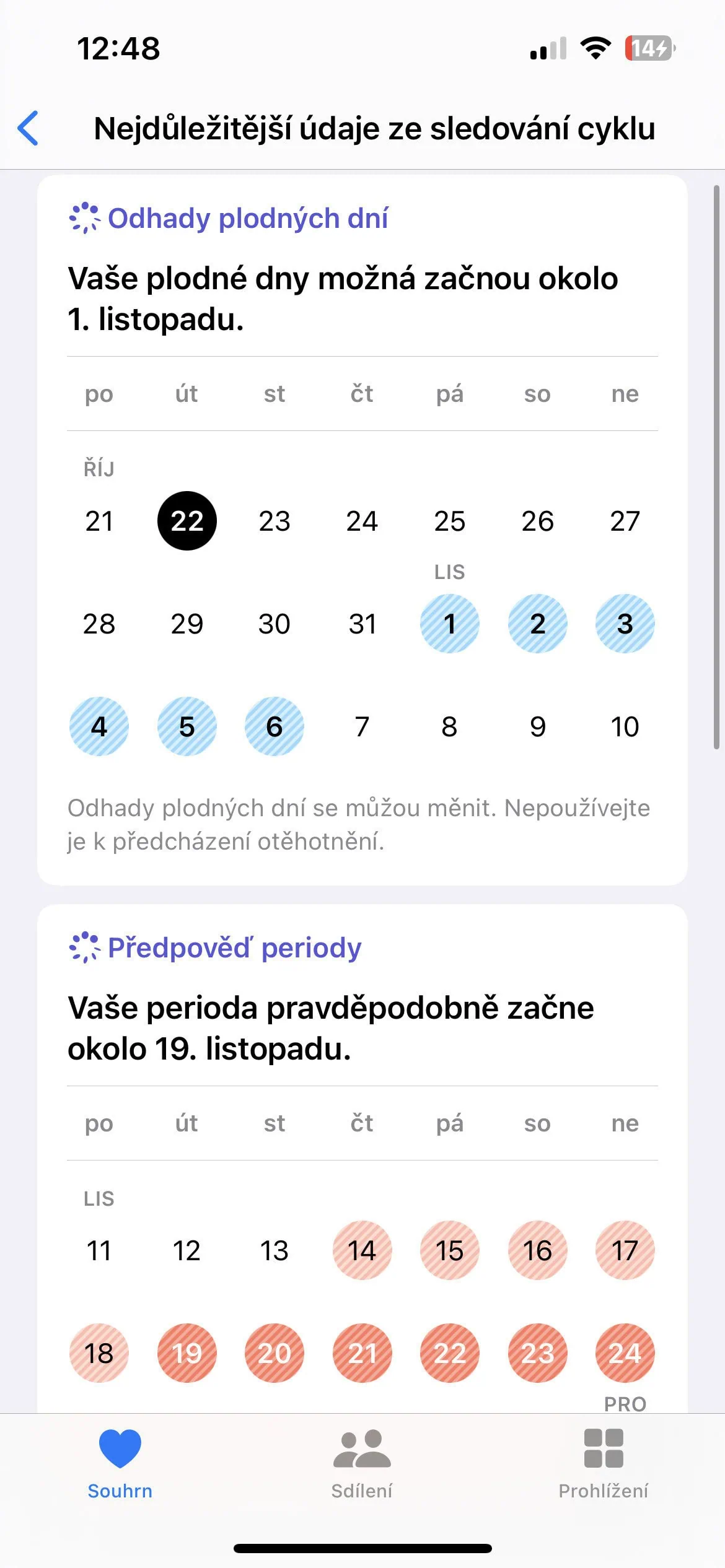Viewport: 725px width, 1568px height.
Task: Open the Předpověď periody card
Action: click(234, 948)
